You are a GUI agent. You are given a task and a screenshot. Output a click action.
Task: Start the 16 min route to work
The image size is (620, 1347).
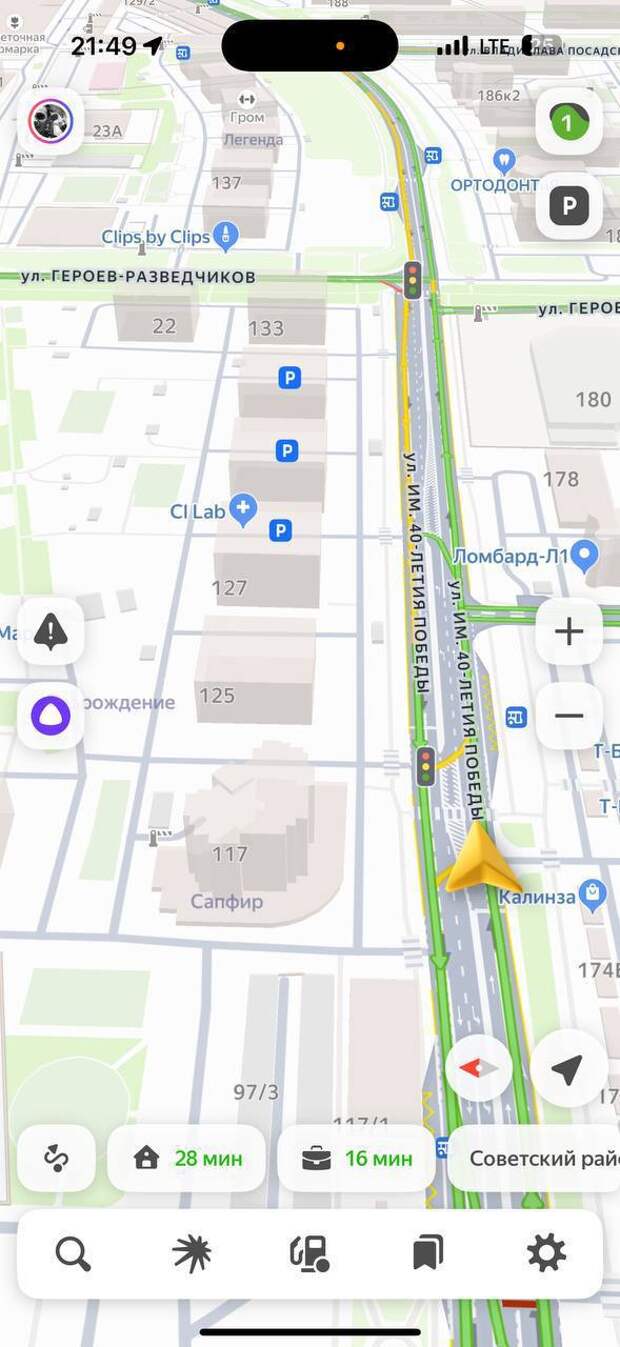[357, 1158]
